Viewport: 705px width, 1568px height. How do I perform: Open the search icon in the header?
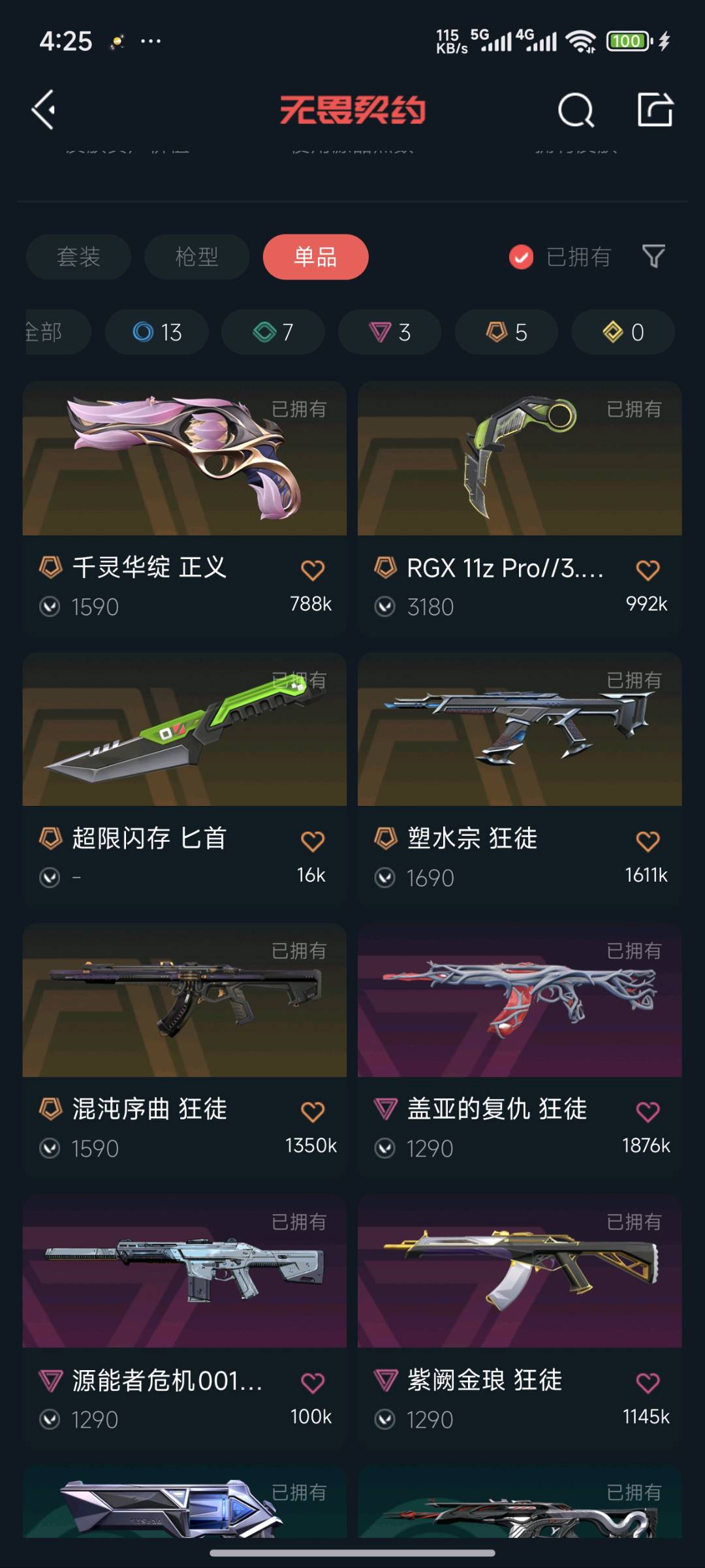pyautogui.click(x=576, y=110)
